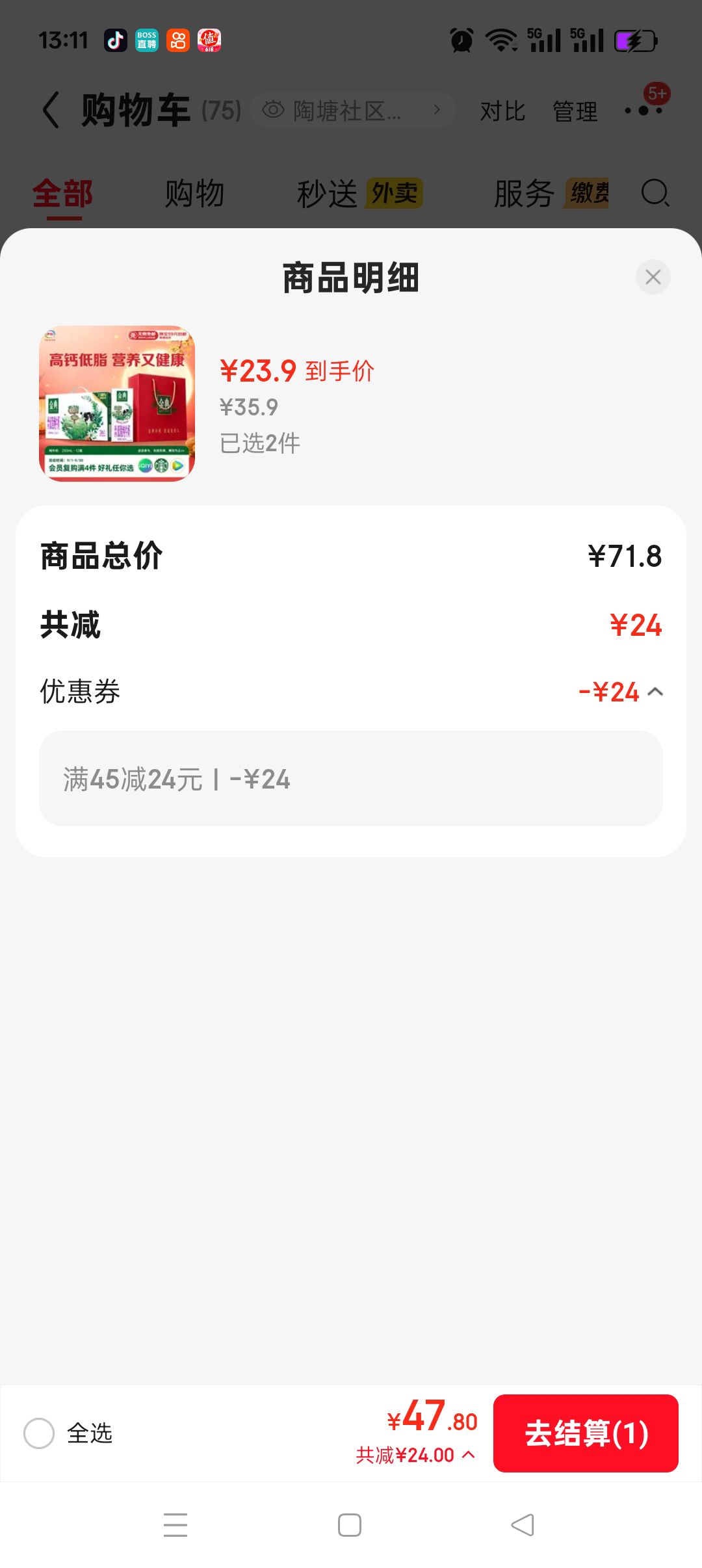Select the 全选 checkbox

point(39,1433)
